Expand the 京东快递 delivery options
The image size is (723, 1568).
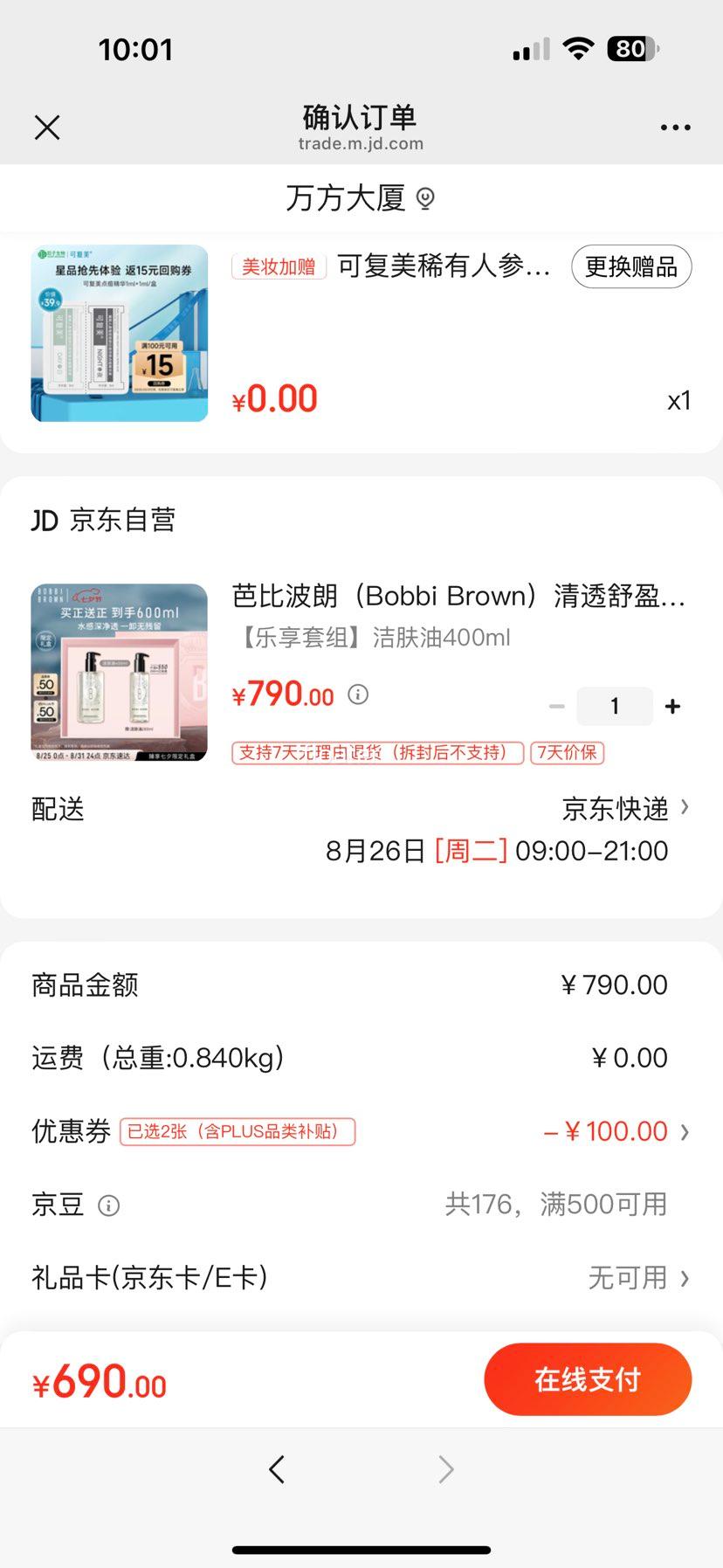click(x=622, y=809)
